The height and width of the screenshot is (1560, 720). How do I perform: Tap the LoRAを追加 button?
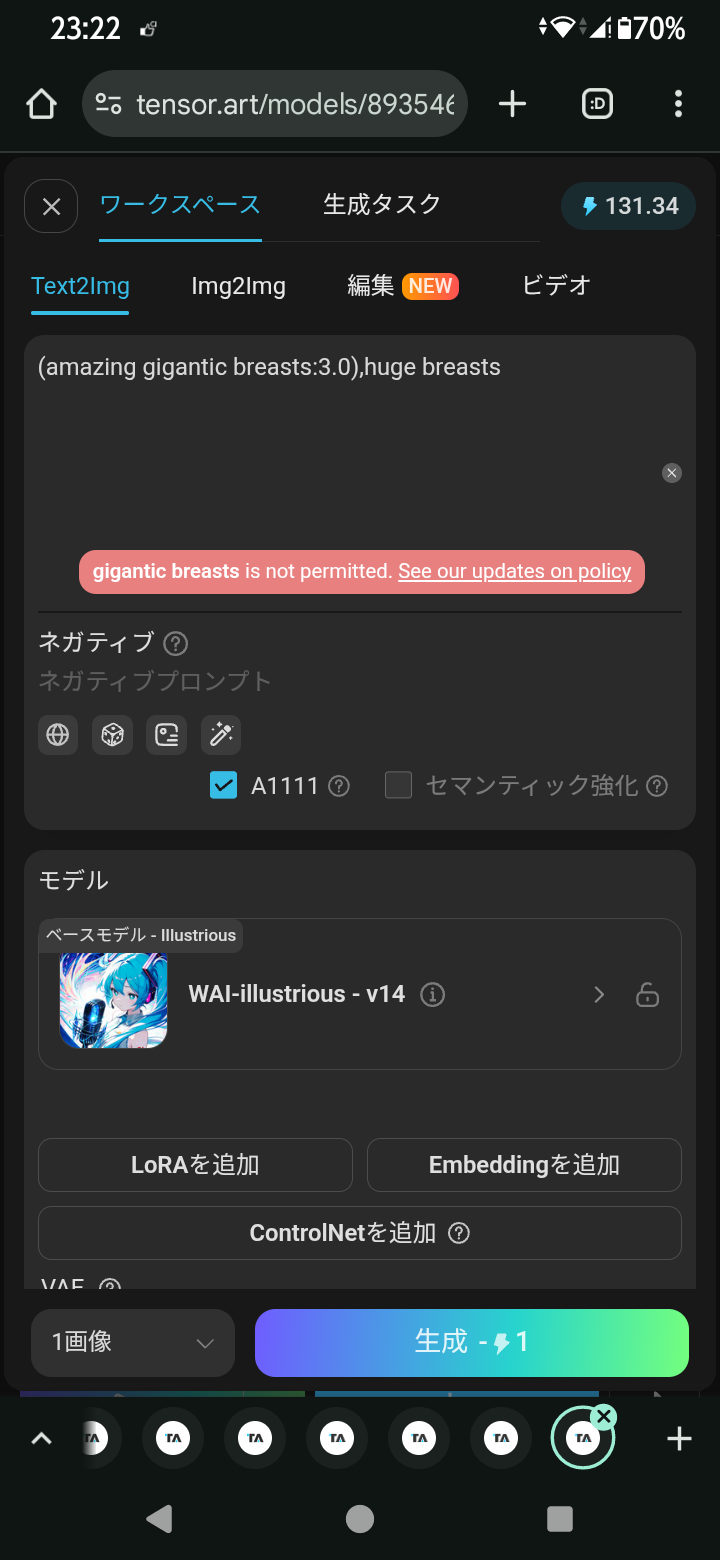click(195, 1165)
